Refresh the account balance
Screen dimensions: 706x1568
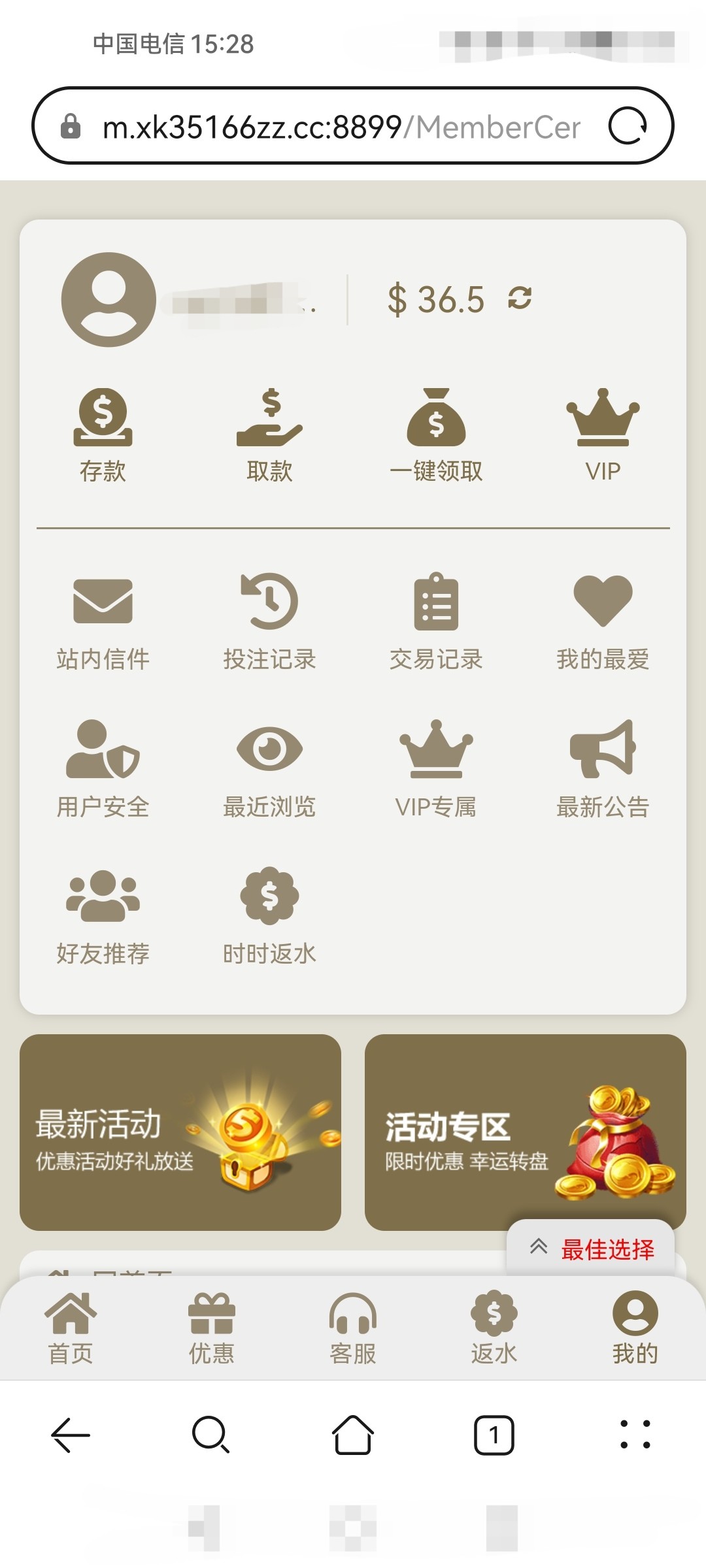tap(520, 298)
